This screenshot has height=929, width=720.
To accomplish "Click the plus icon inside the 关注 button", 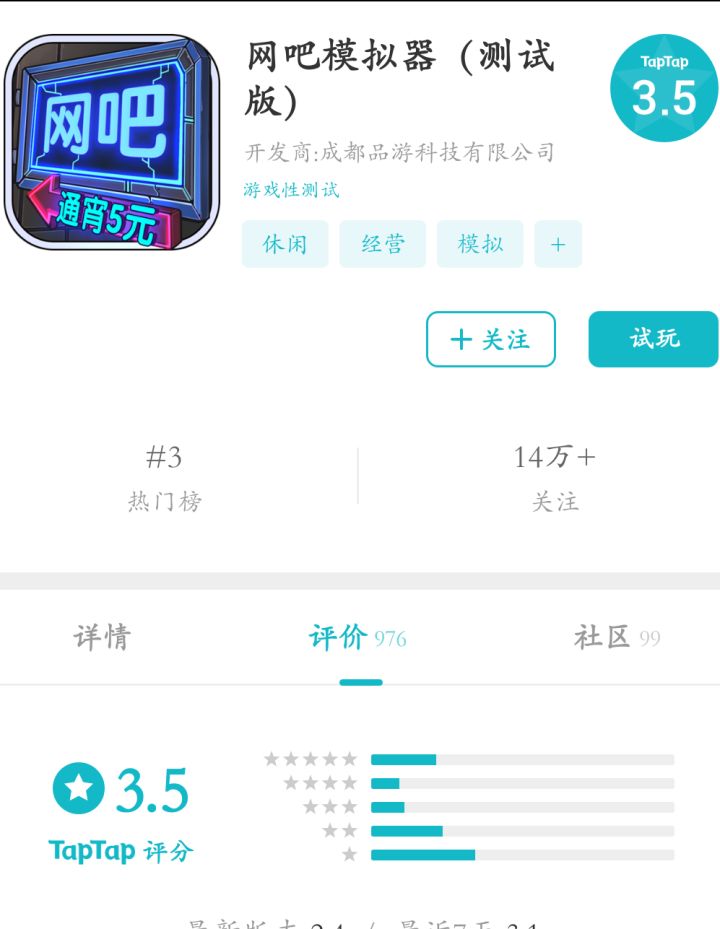I will [x=459, y=340].
